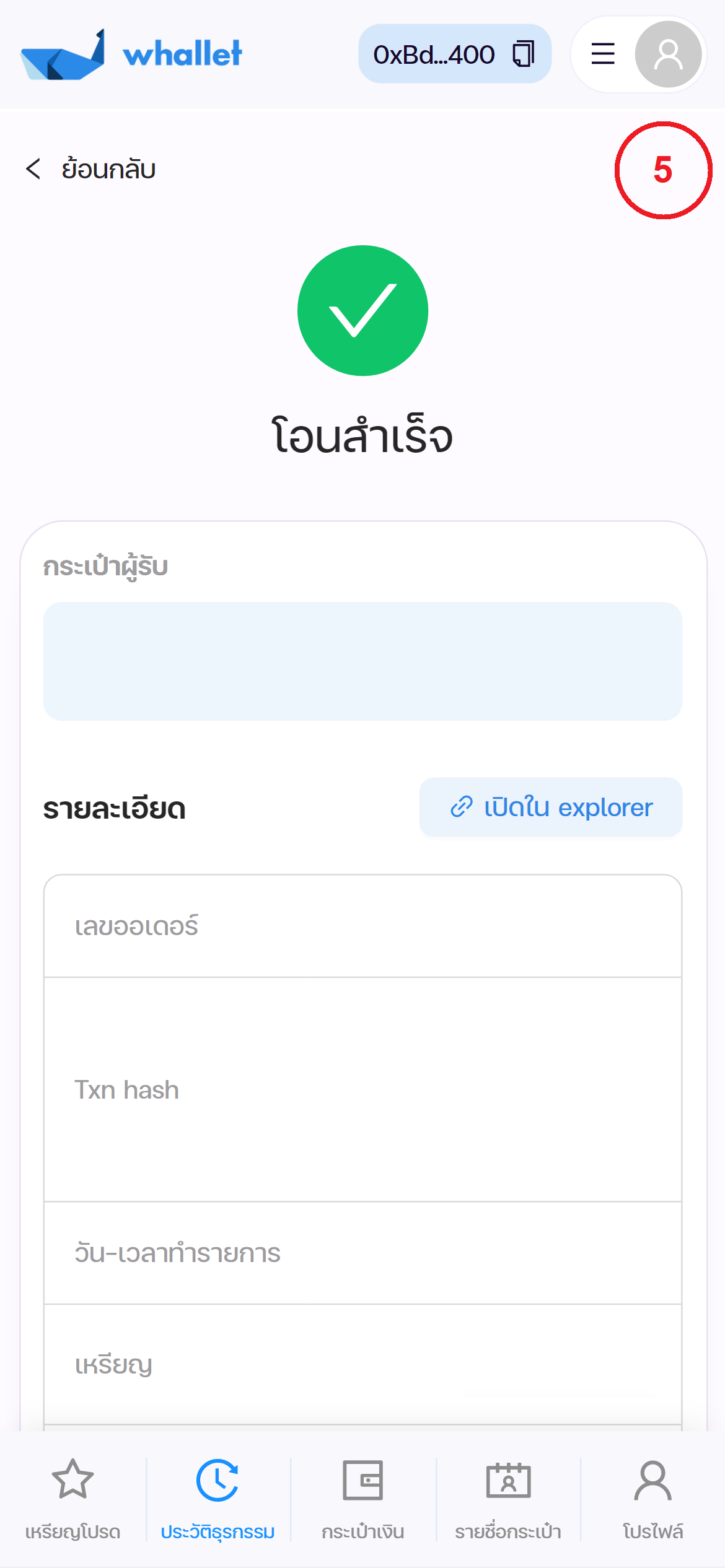
Task: Open transaction with เปิดใน explorer
Action: [551, 807]
